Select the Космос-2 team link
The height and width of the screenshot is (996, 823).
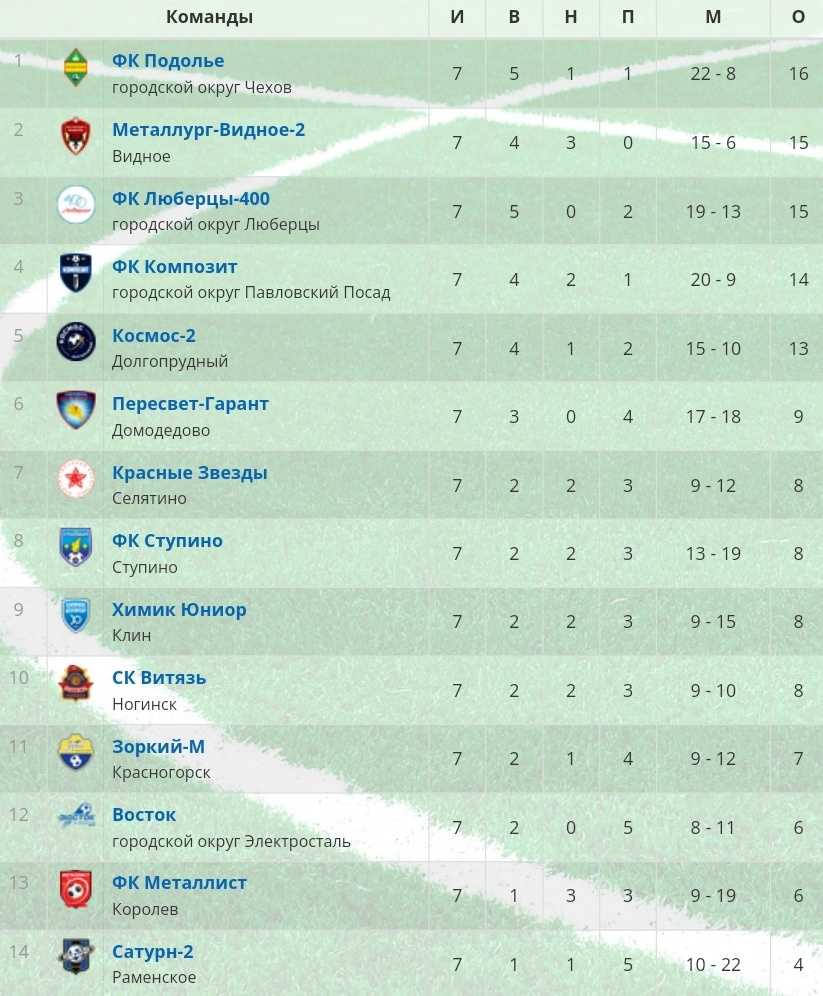[x=153, y=335]
